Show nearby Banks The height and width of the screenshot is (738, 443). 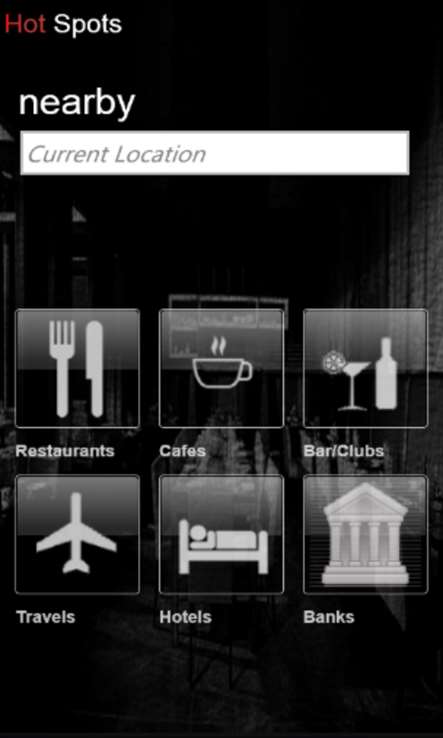pos(365,535)
